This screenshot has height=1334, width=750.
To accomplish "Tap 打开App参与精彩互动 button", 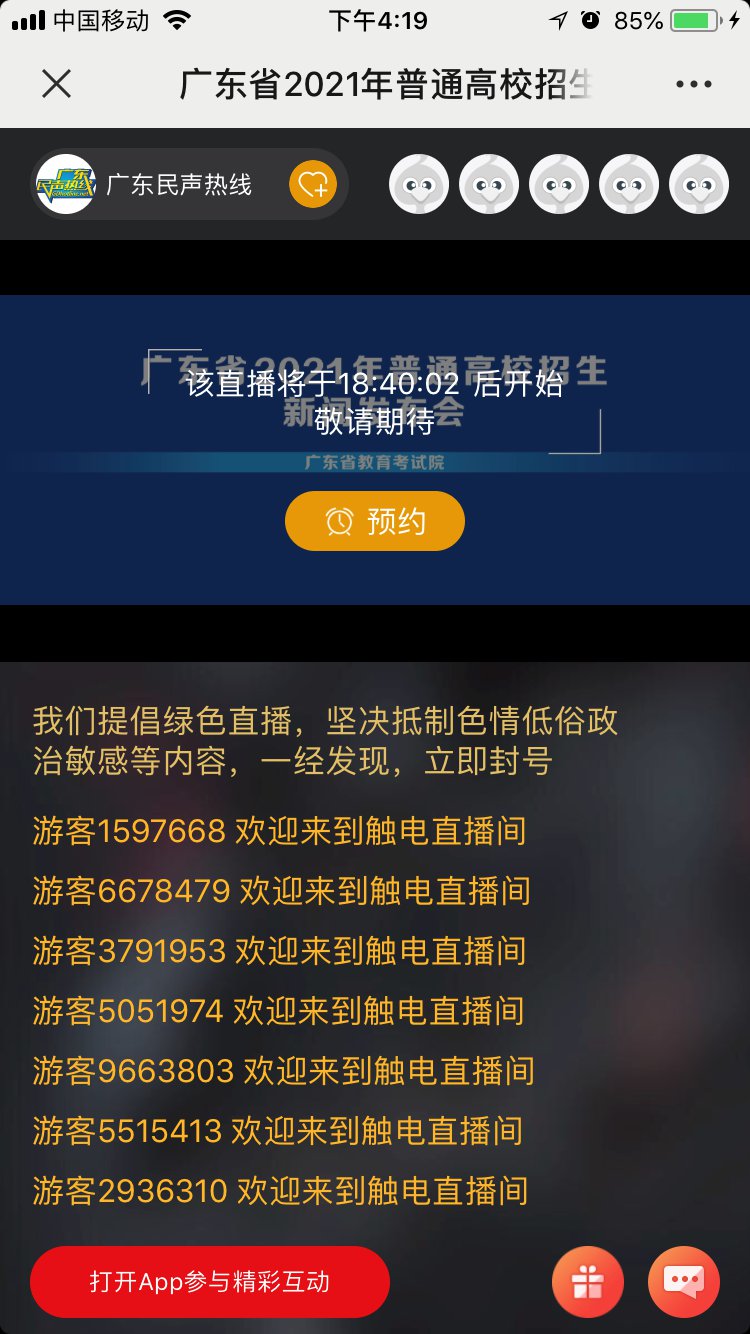I will pos(210,1282).
